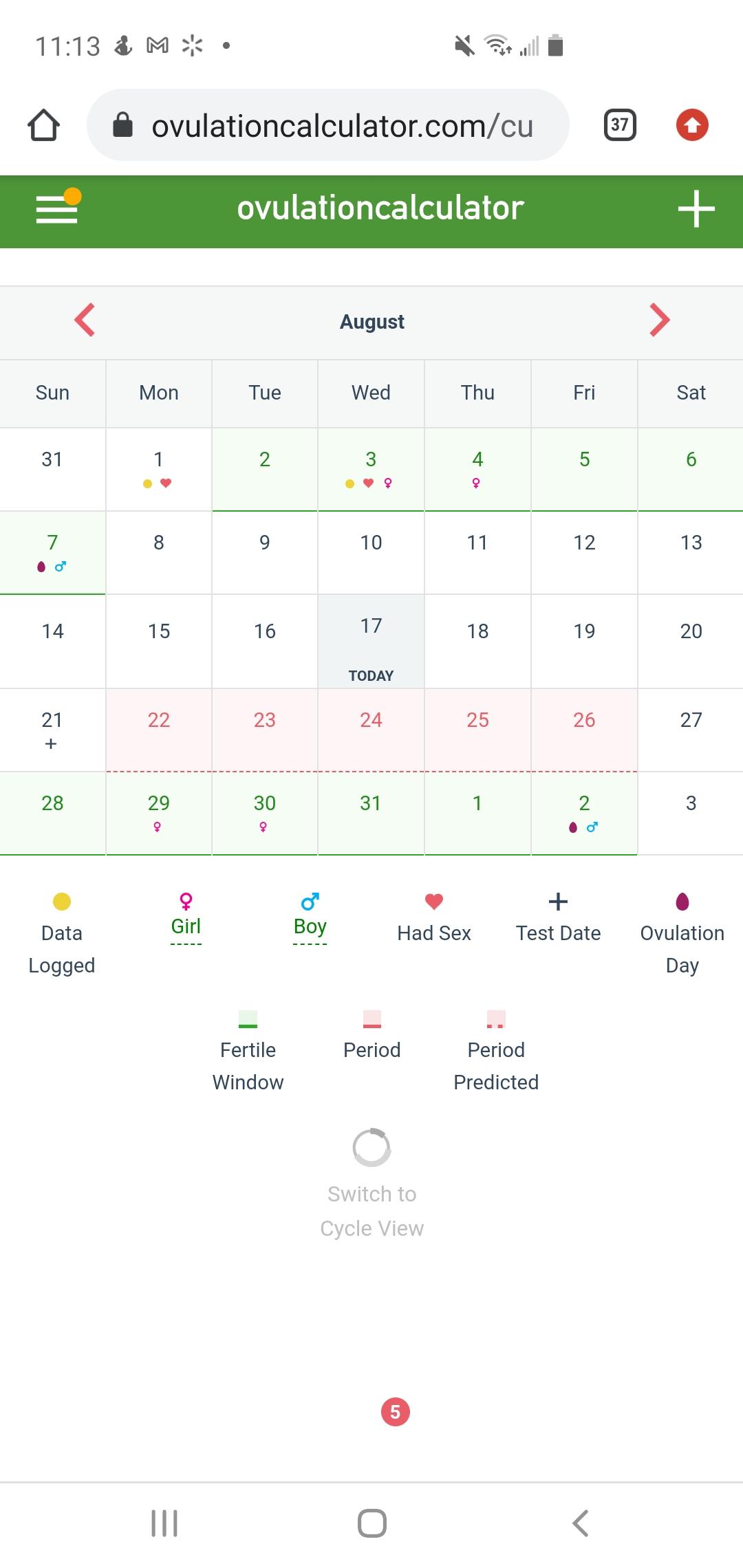The width and height of the screenshot is (743, 1568).
Task: Go to the next month
Action: pyautogui.click(x=659, y=320)
